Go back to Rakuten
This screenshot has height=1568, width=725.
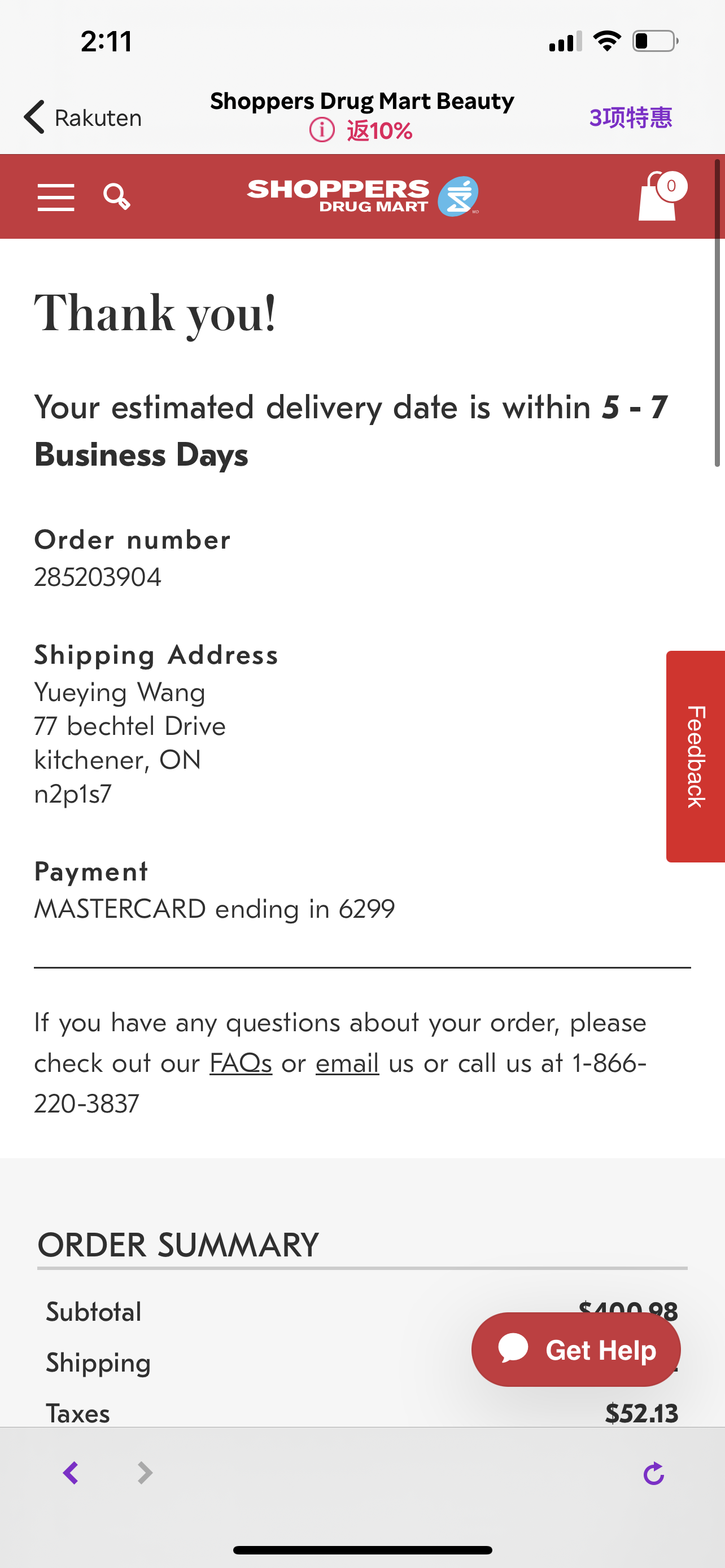coord(82,117)
